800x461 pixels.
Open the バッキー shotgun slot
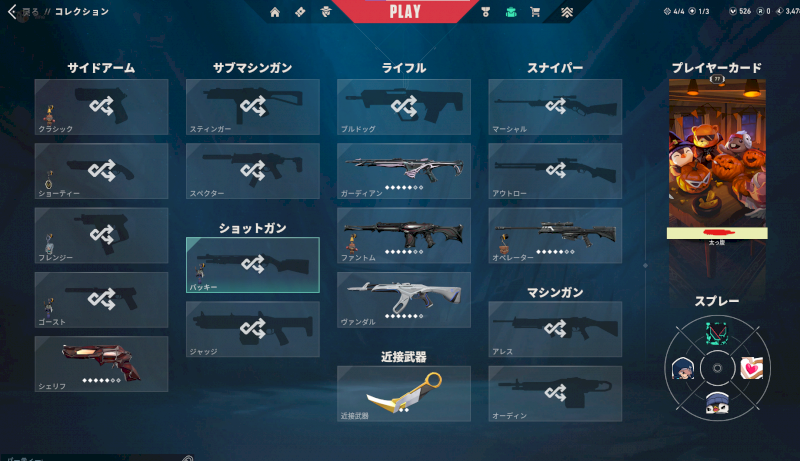(252, 264)
